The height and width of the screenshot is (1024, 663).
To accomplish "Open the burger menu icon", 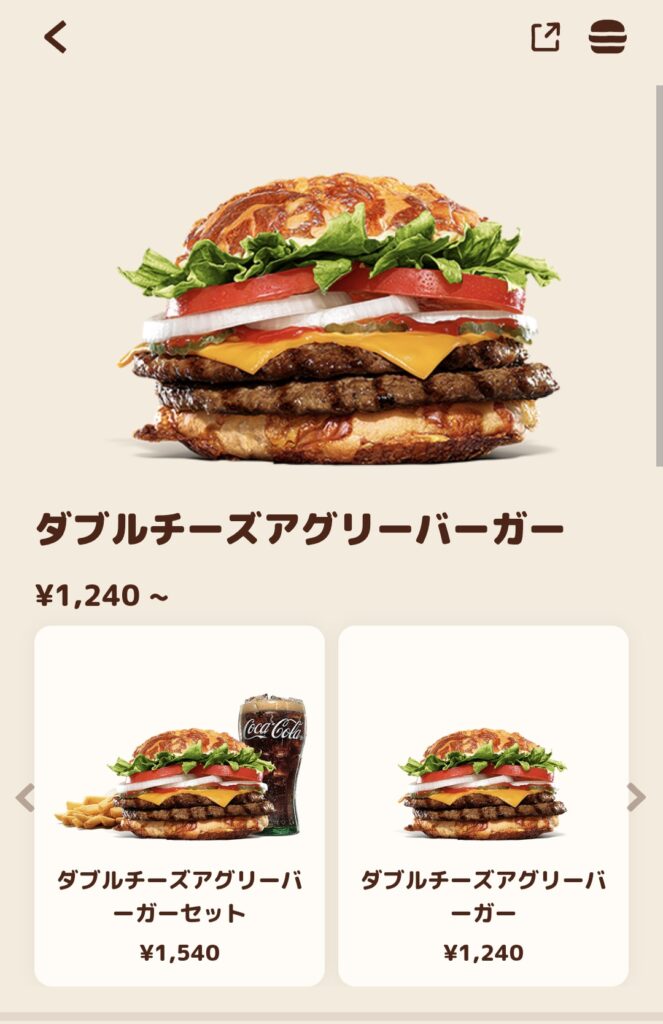I will click(x=607, y=38).
